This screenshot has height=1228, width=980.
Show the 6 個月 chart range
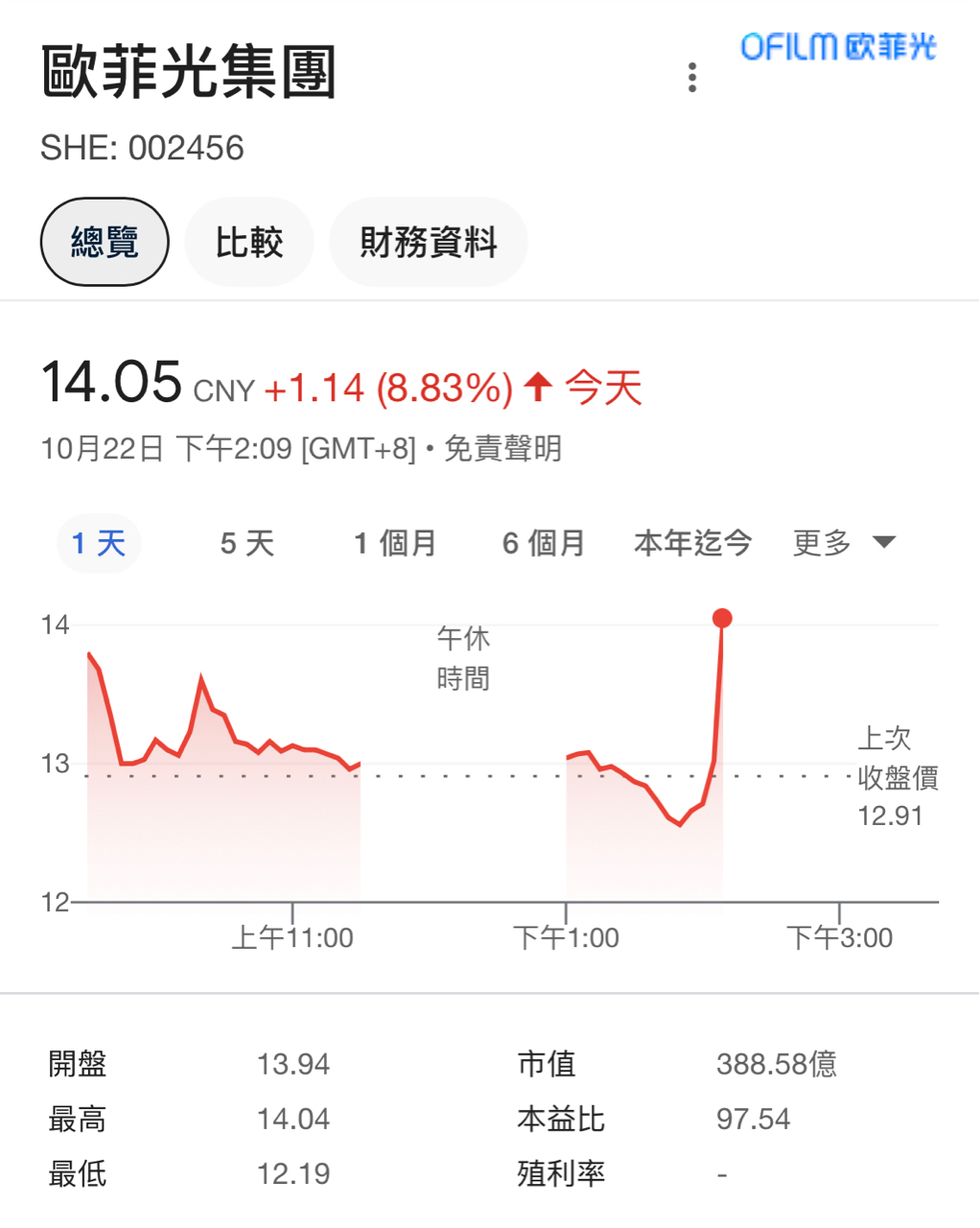tap(544, 543)
